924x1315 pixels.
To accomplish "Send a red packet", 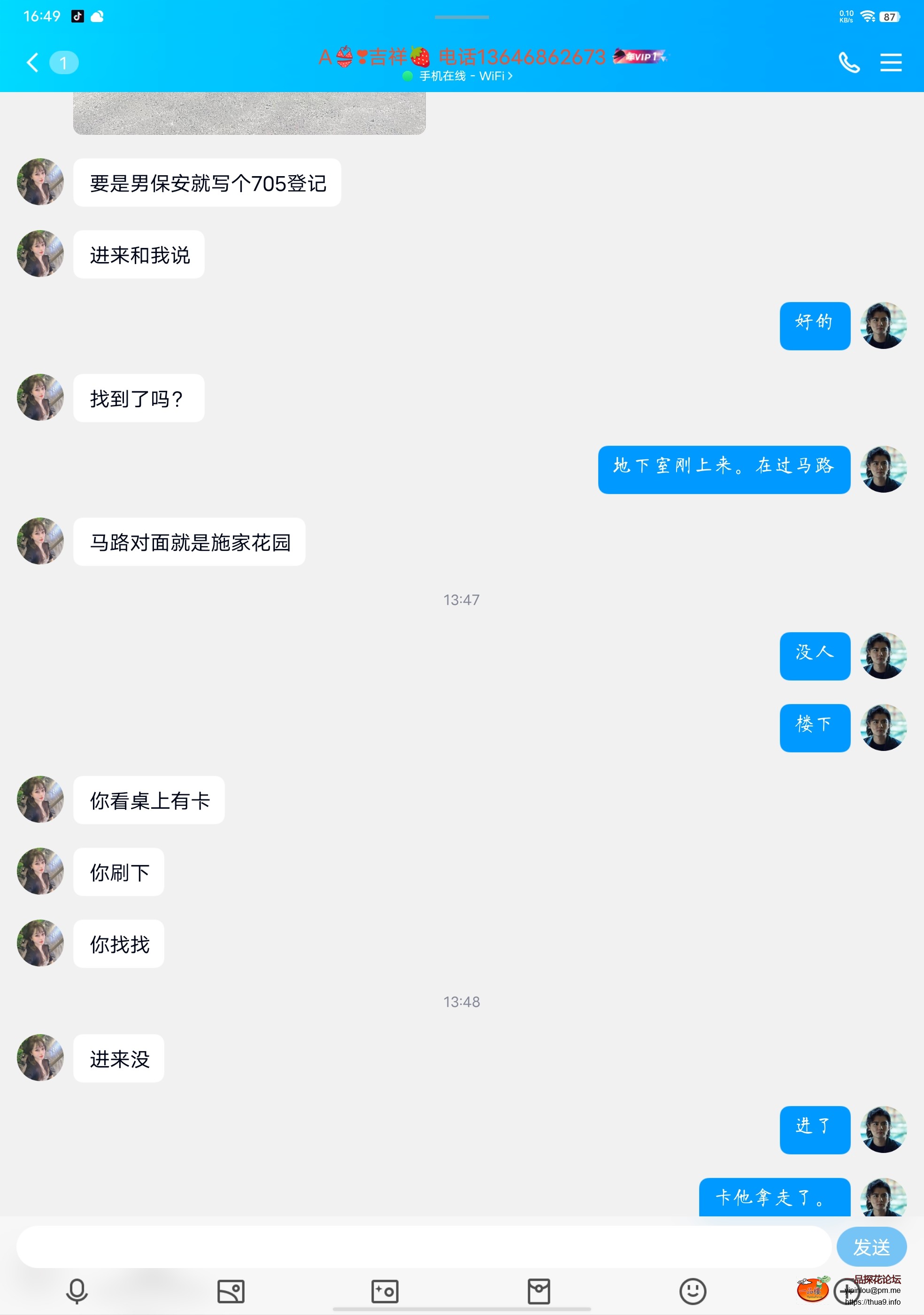I will tap(539, 1291).
